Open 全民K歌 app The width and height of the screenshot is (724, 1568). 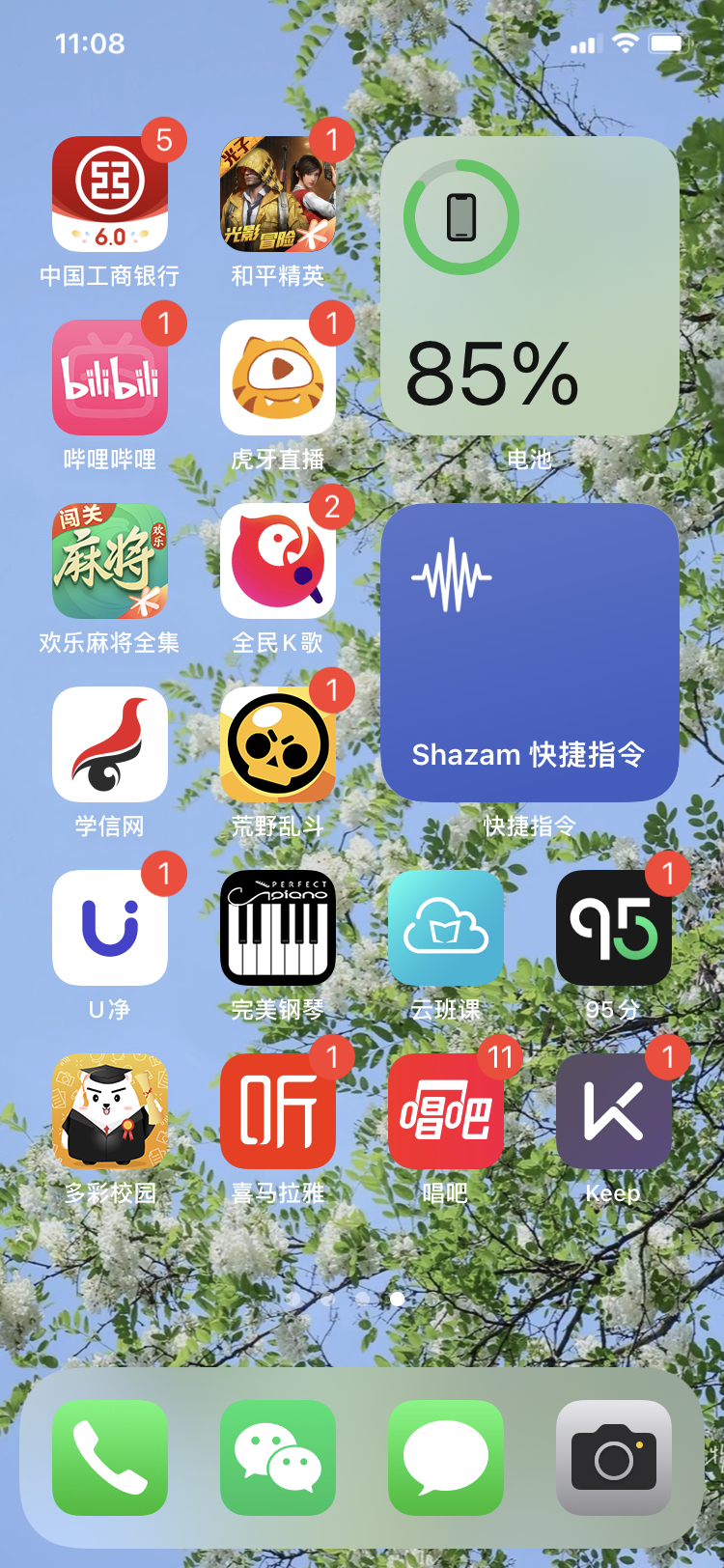point(278,561)
